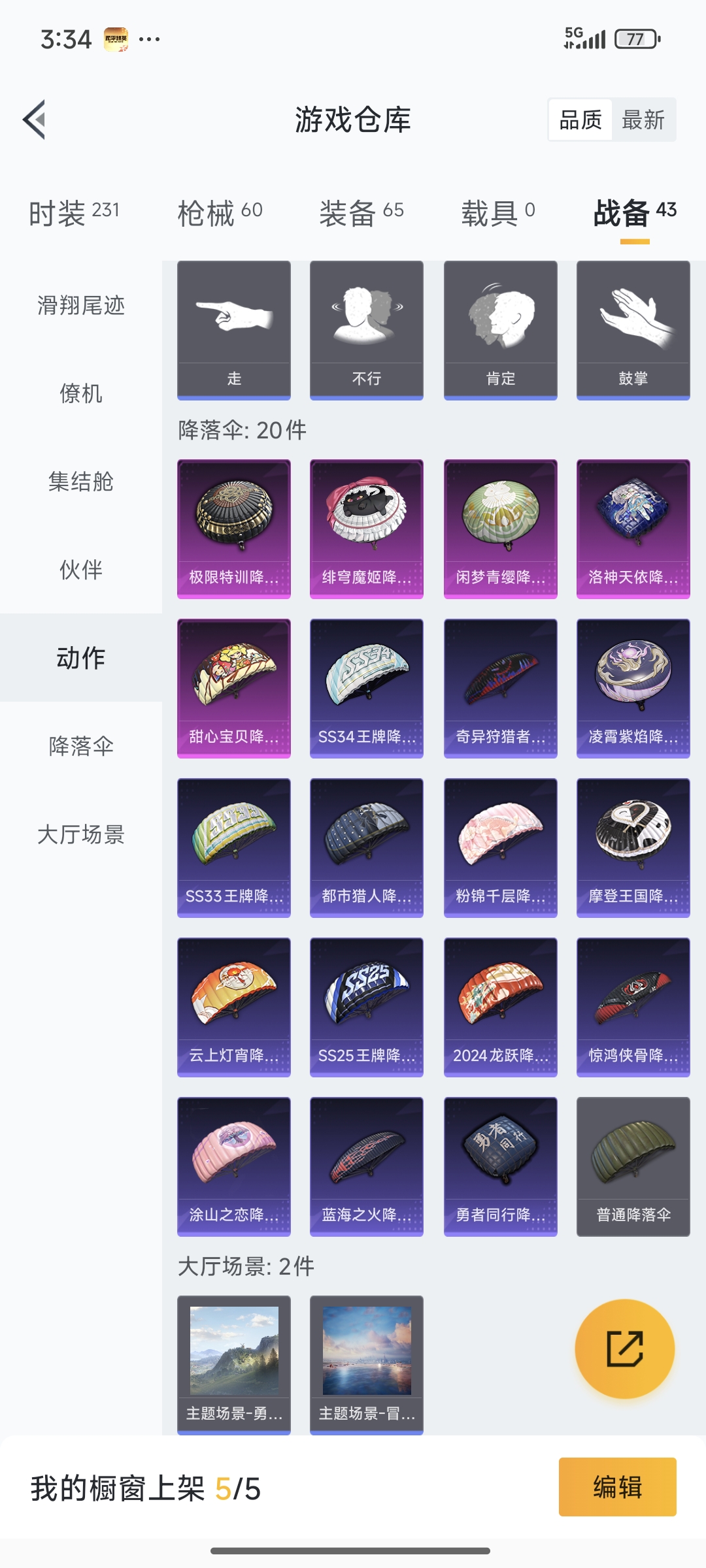Select the 走 walking emote

(x=233, y=327)
